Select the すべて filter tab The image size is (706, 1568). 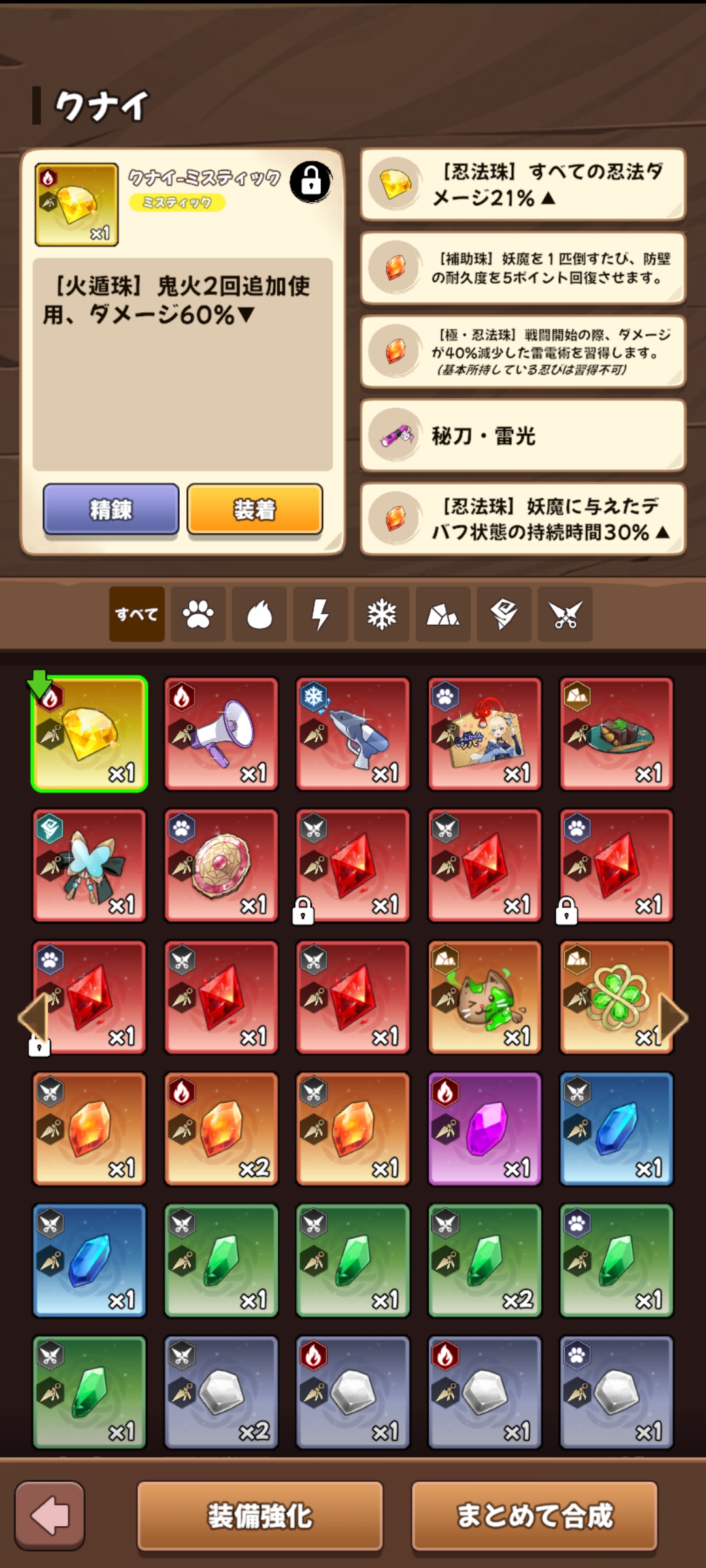tap(137, 614)
